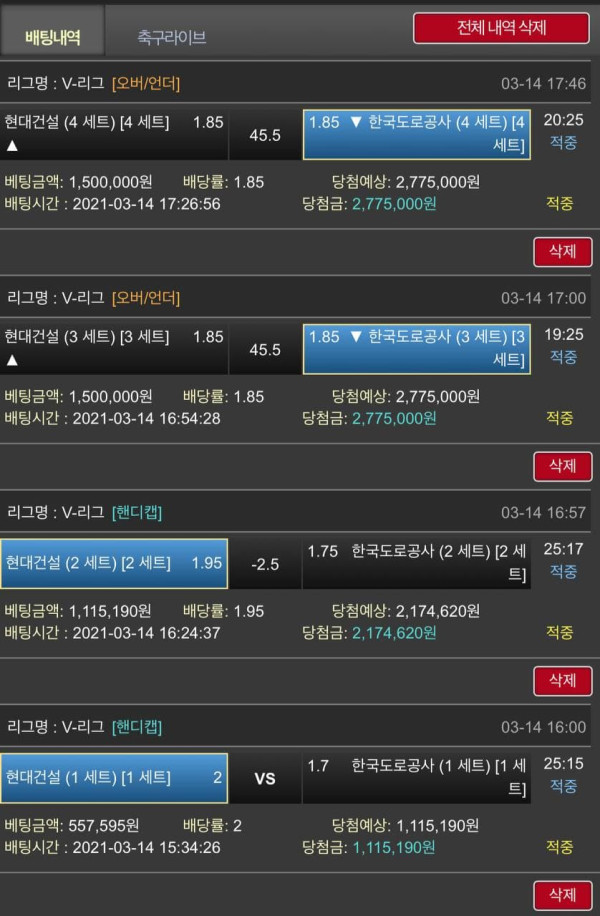Tap the 전체 내역 삭제 button
The width and height of the screenshot is (600, 916).
[501, 28]
